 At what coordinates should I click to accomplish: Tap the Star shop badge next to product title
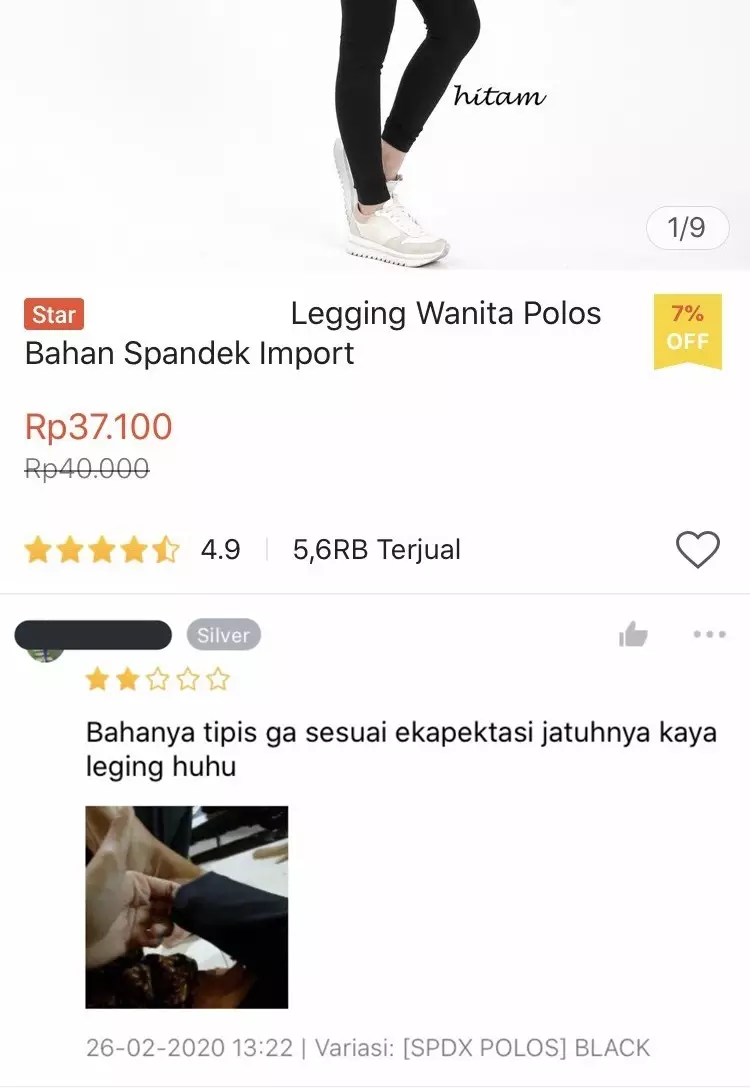(x=53, y=314)
